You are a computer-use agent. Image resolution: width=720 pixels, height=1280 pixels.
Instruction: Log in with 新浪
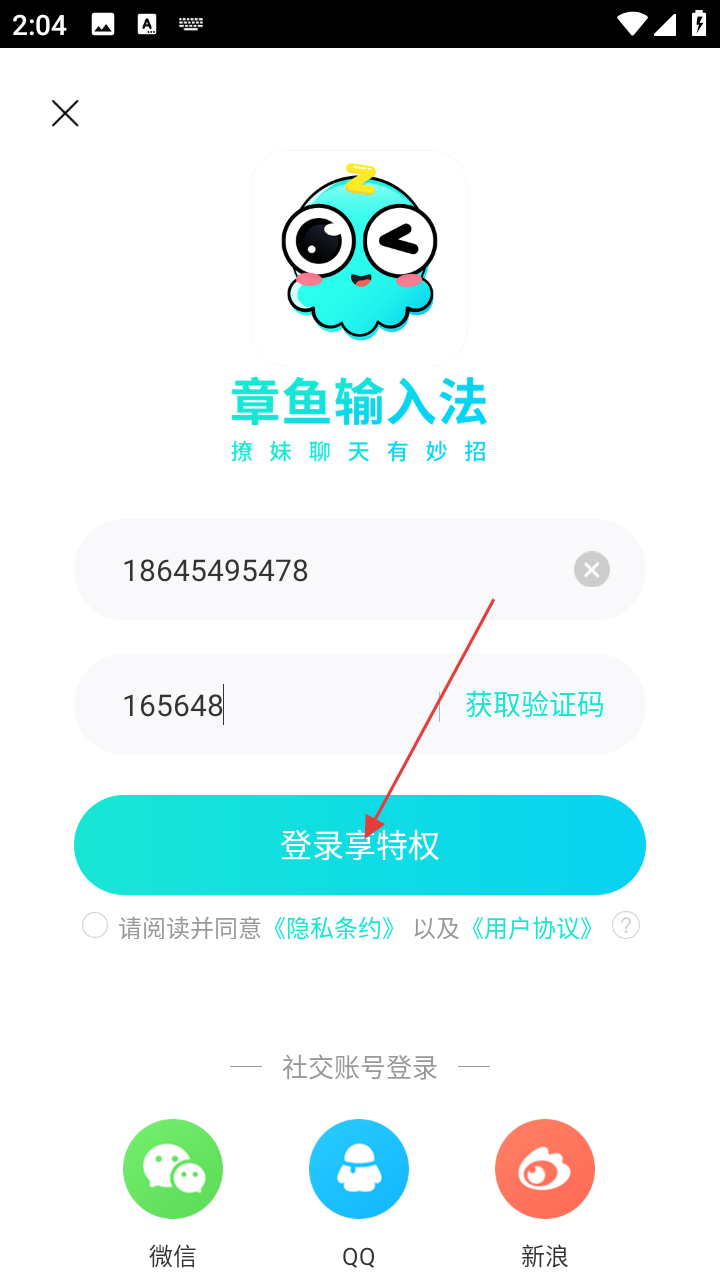[x=545, y=1170]
